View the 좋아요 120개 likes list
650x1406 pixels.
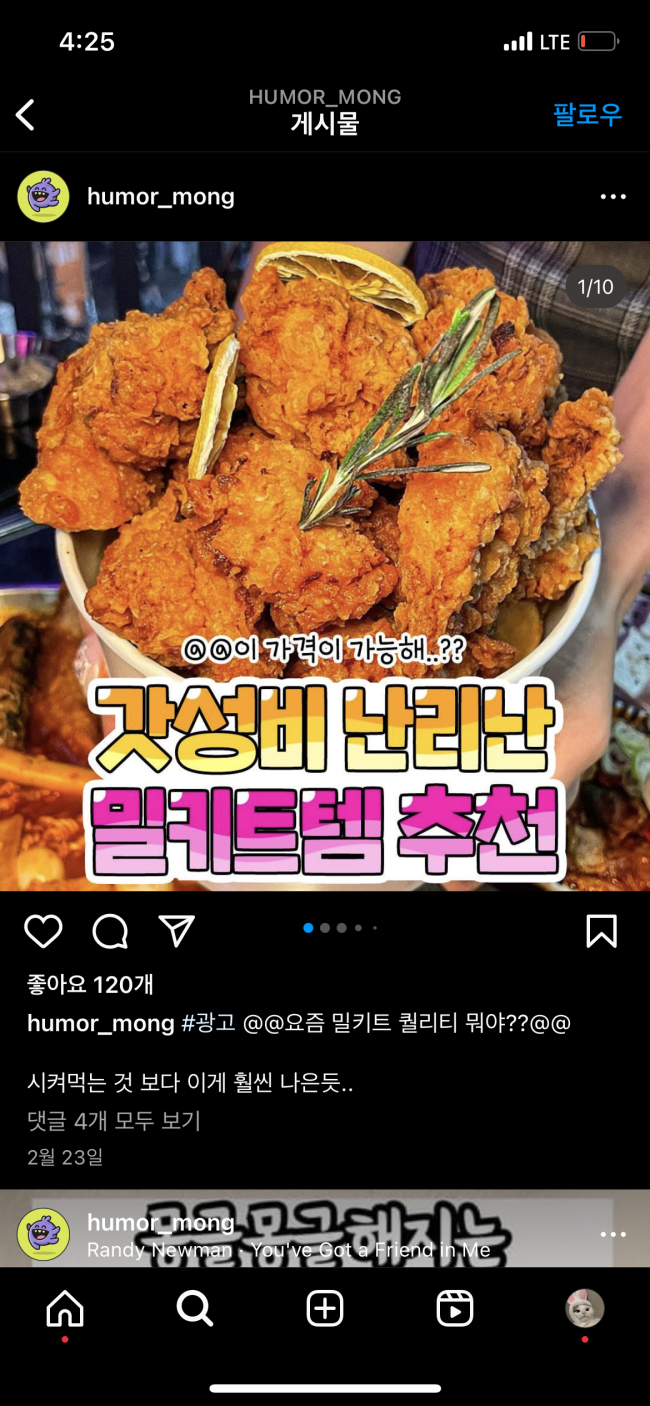[90, 984]
